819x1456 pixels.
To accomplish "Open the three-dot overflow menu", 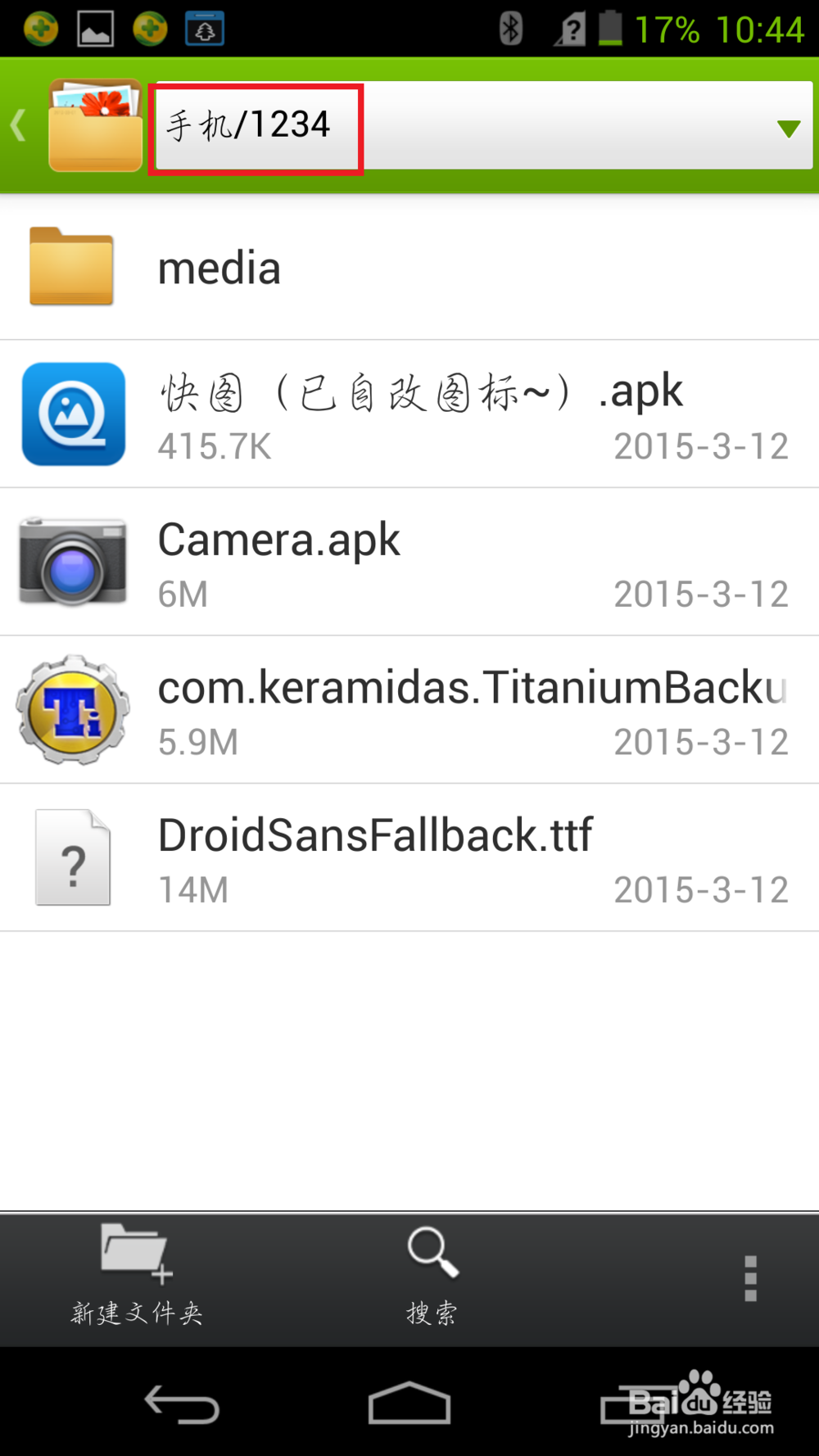I will [x=750, y=1278].
